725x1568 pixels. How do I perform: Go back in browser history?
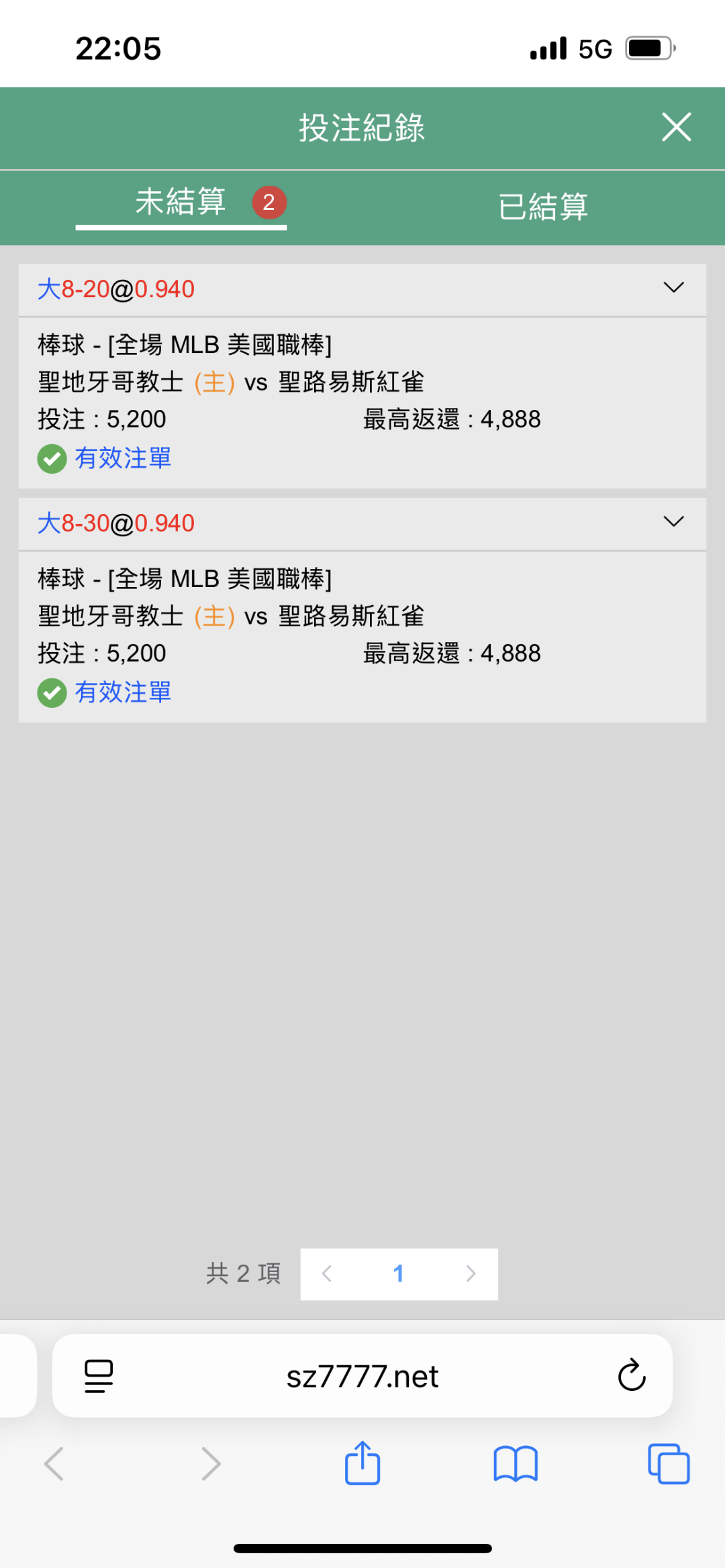[54, 1463]
